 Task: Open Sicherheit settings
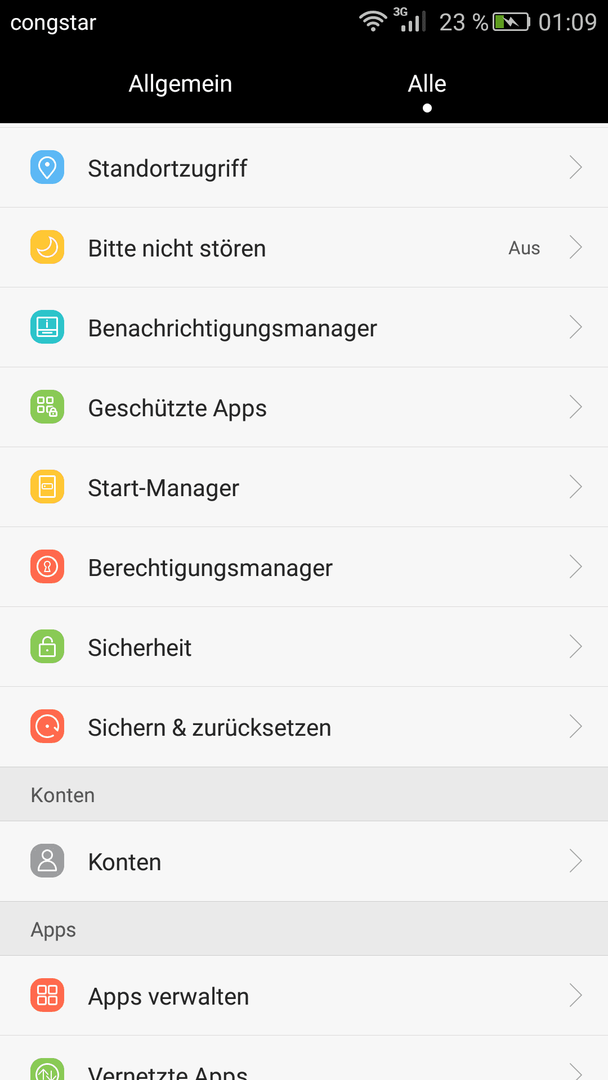[x=304, y=647]
